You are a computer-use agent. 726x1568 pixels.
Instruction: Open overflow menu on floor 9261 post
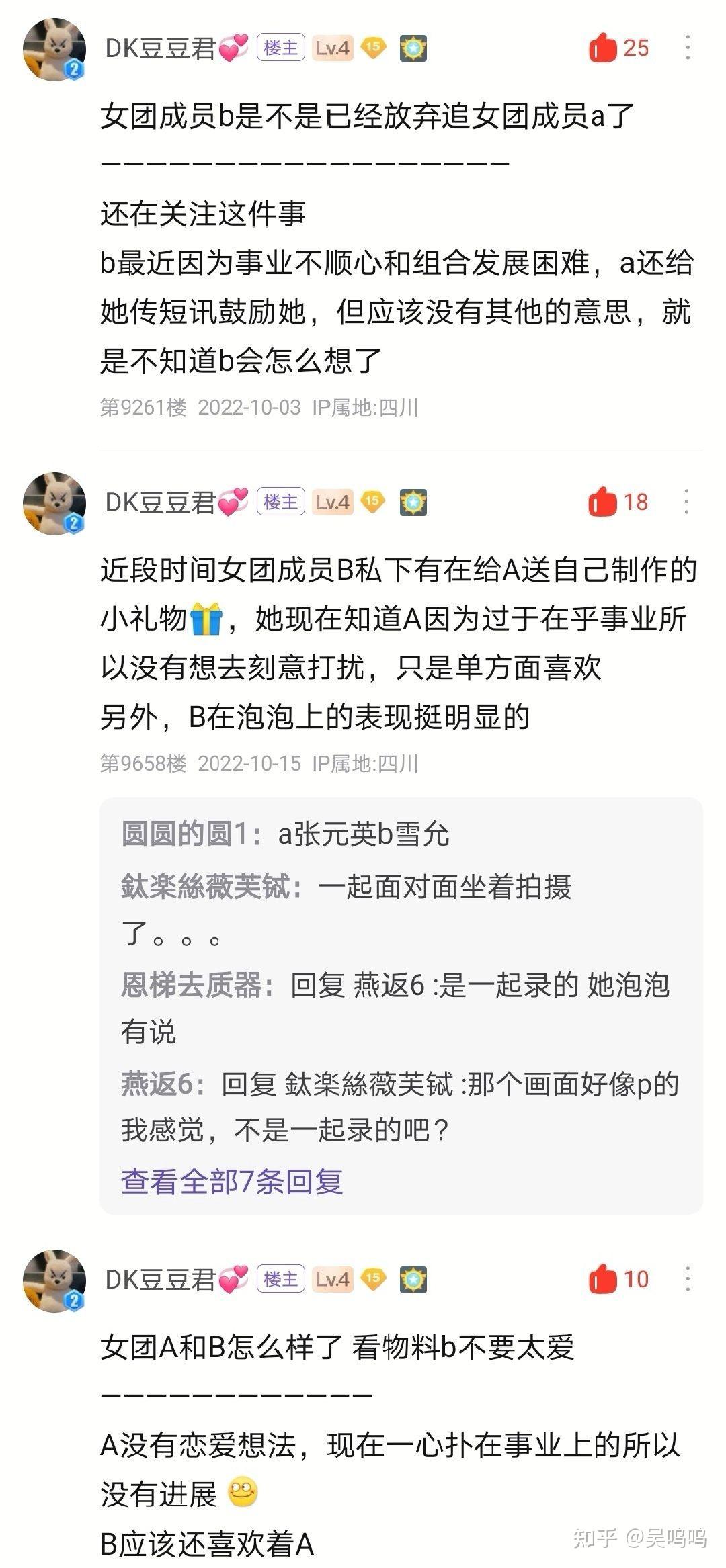coord(687,48)
